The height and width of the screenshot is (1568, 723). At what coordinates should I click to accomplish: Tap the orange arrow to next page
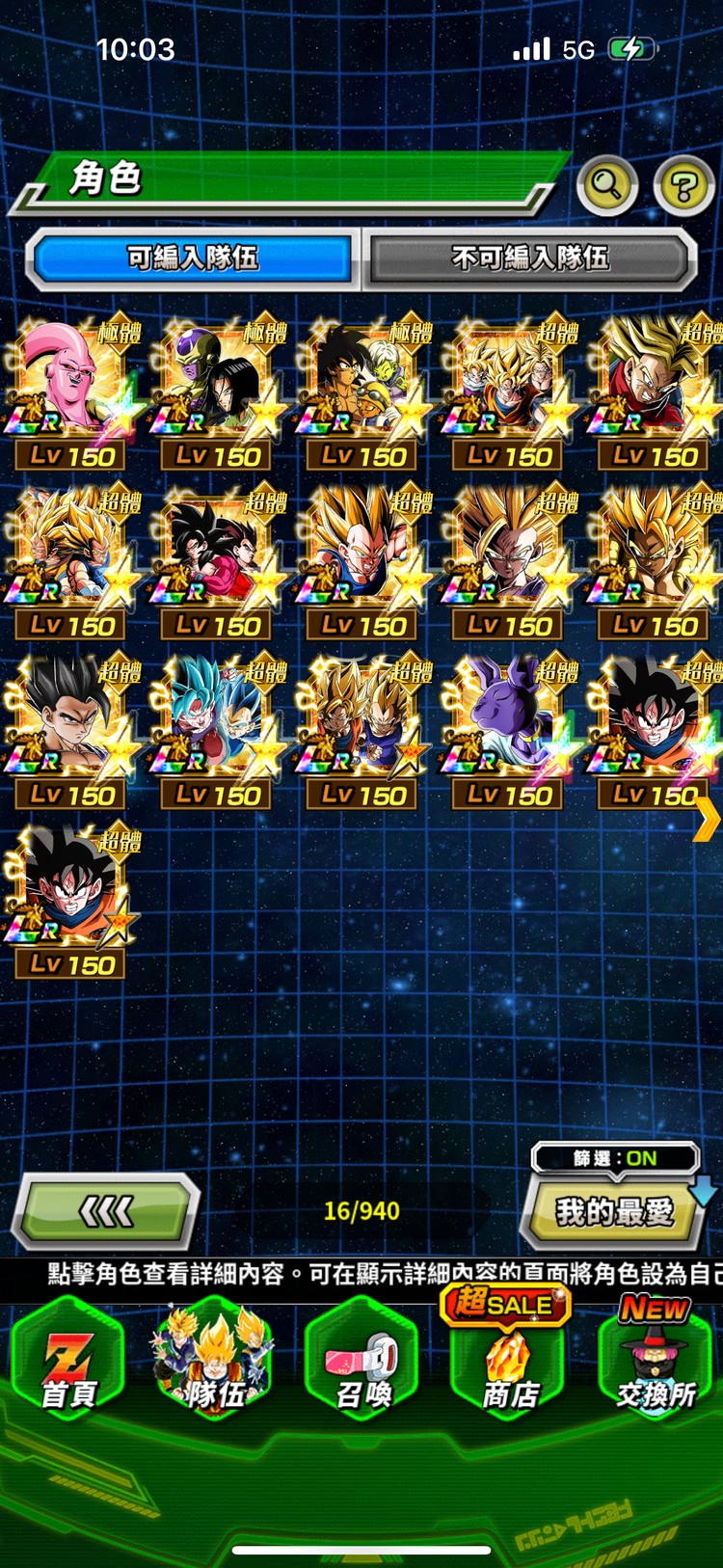[708, 818]
